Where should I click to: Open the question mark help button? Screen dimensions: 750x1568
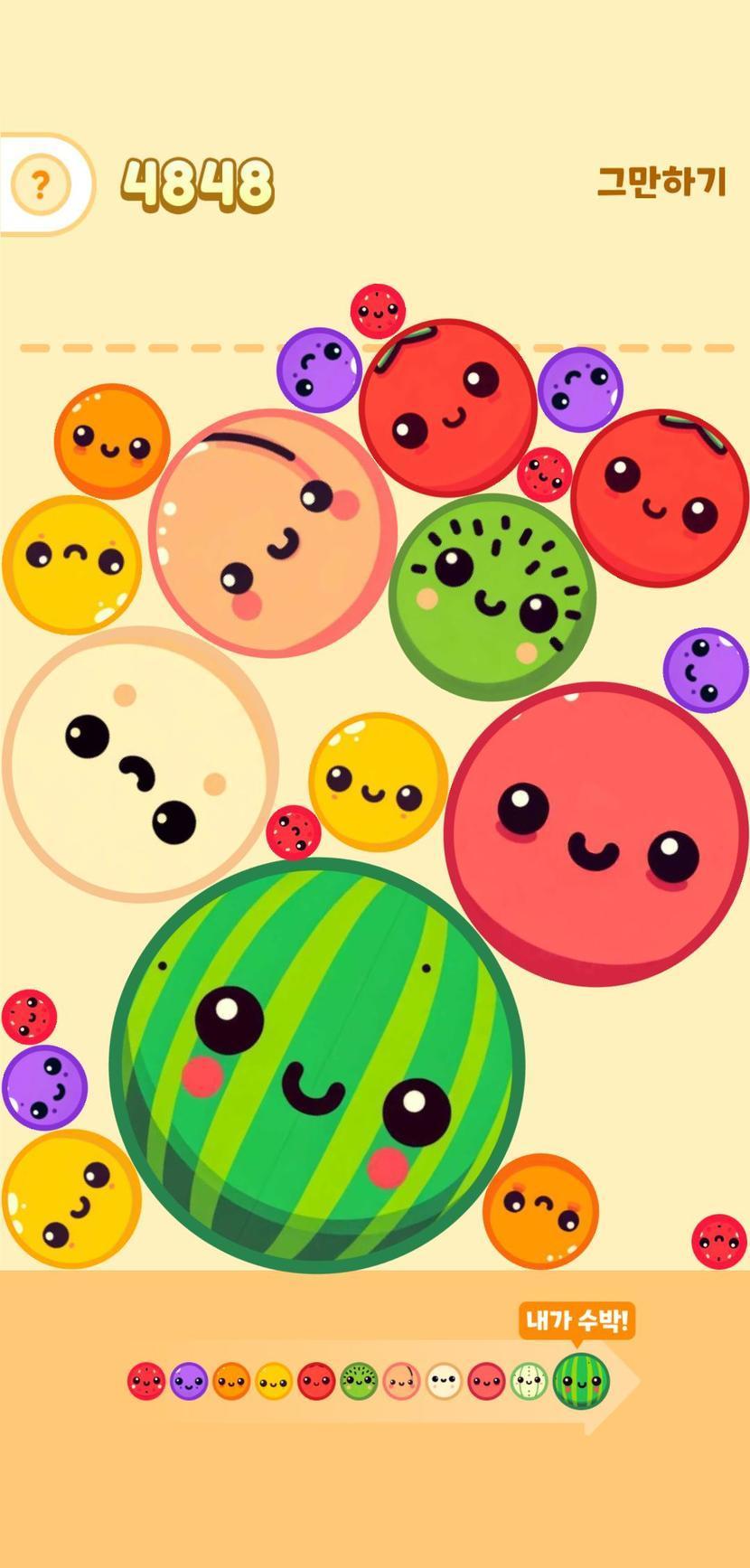[x=40, y=184]
